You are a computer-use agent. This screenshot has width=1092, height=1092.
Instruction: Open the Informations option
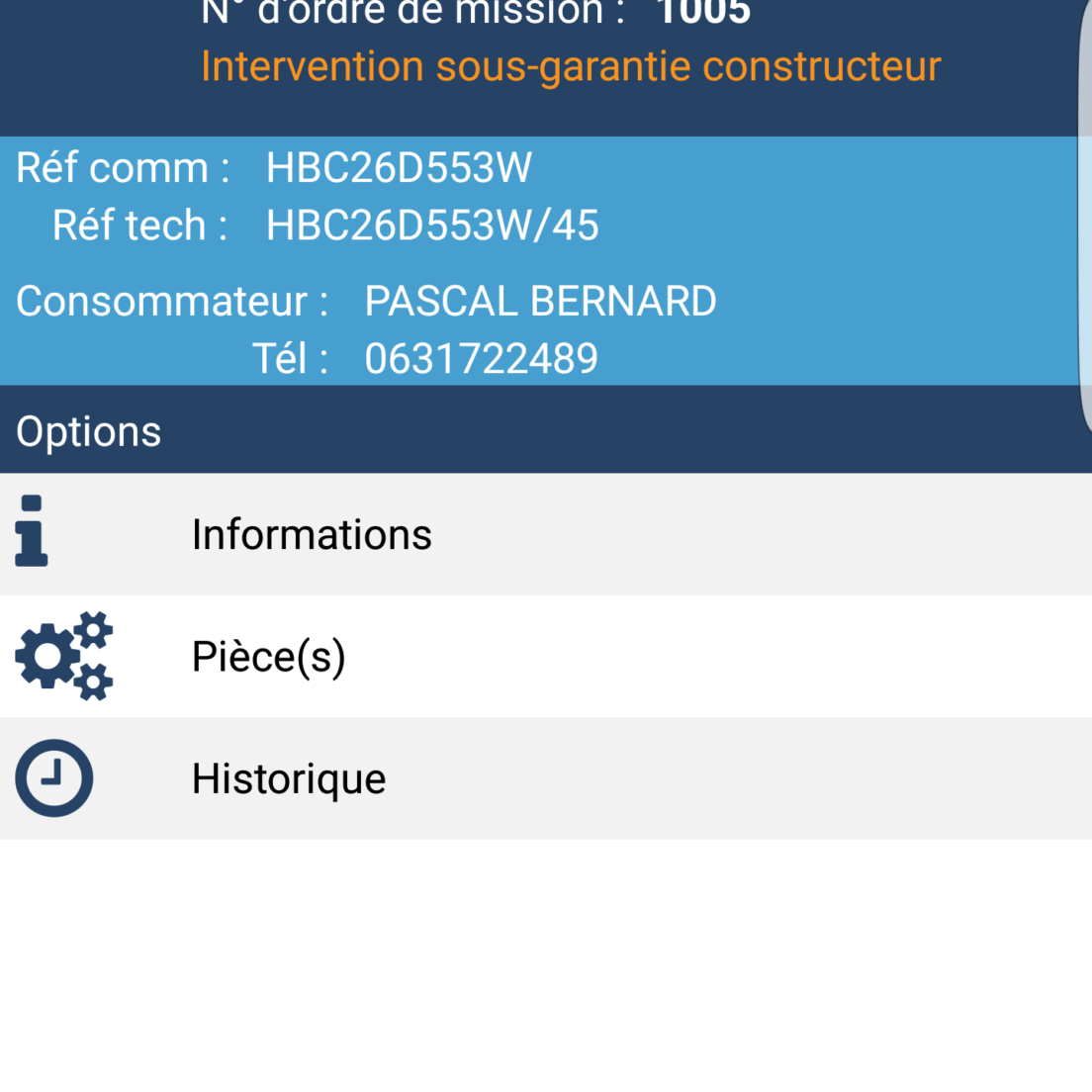[x=312, y=535]
